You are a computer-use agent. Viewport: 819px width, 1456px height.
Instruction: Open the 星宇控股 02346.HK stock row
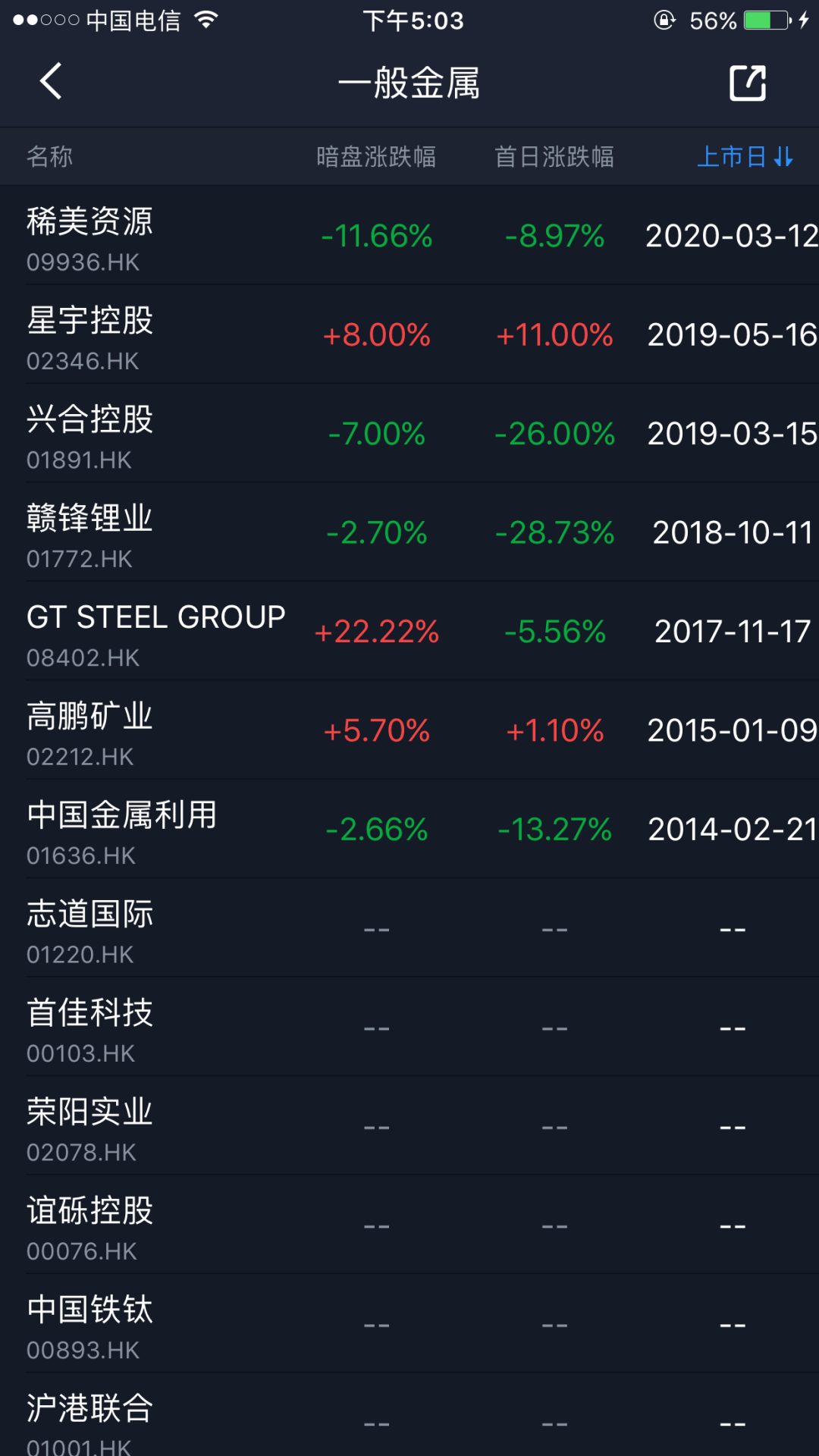click(x=409, y=335)
